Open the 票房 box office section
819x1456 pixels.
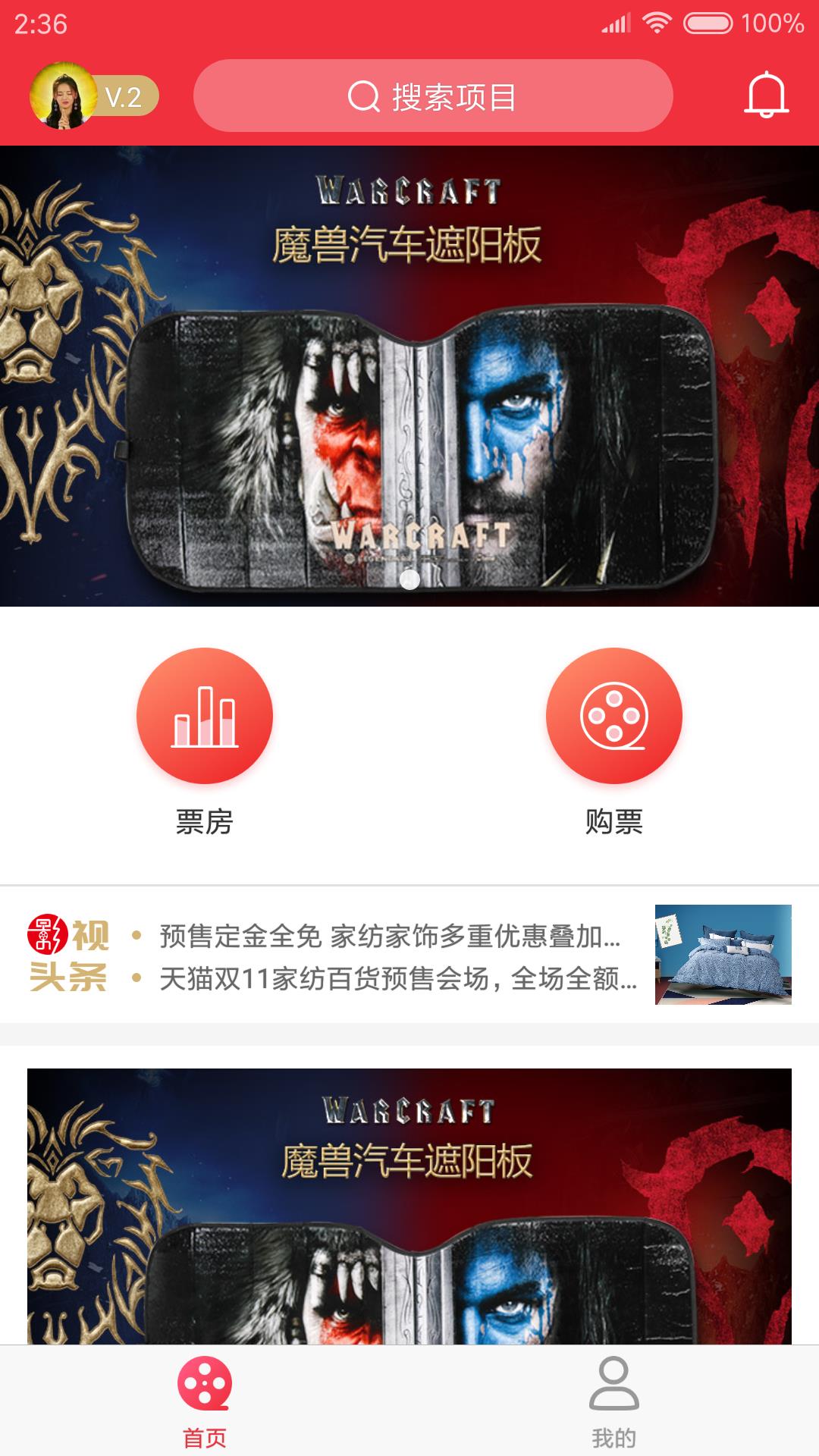[205, 741]
